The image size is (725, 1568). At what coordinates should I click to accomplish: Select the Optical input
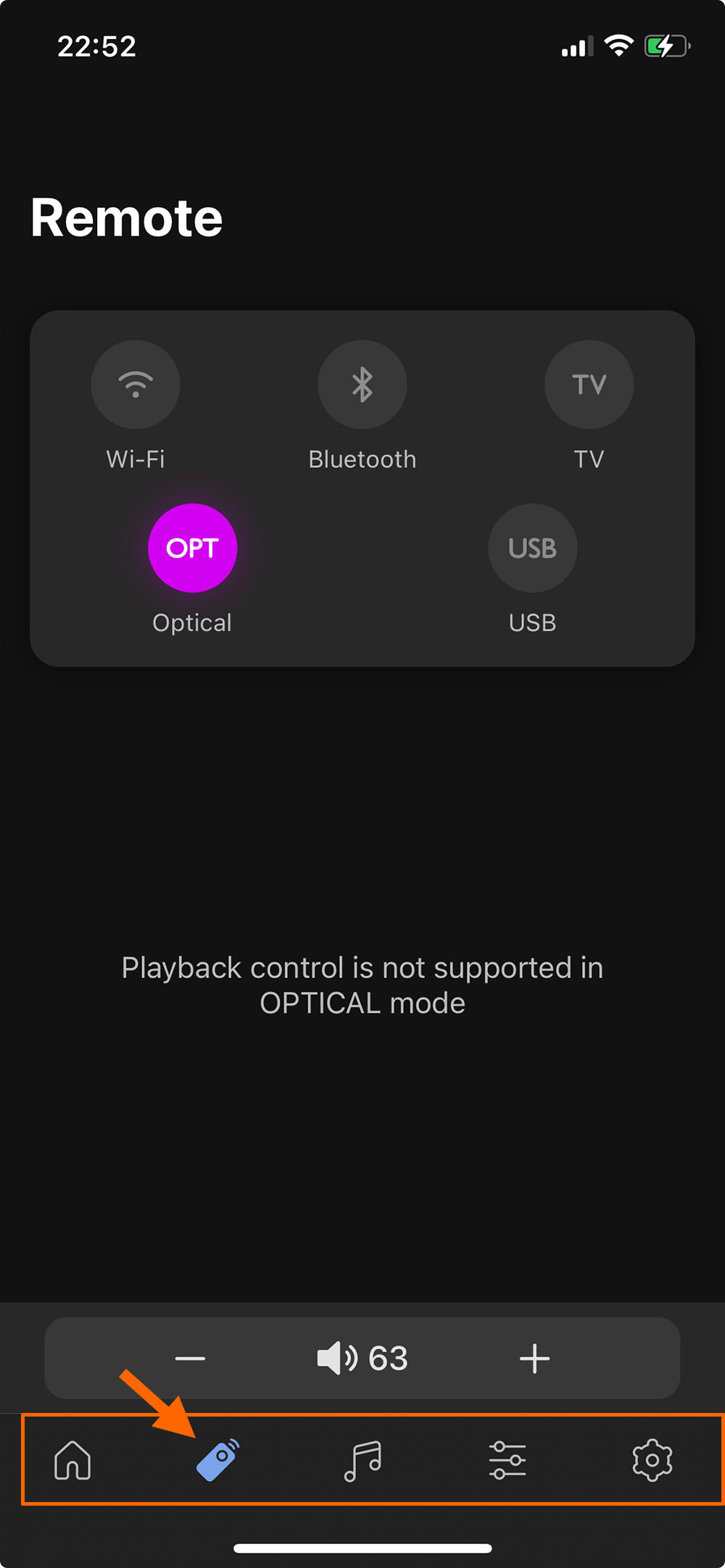192,549
